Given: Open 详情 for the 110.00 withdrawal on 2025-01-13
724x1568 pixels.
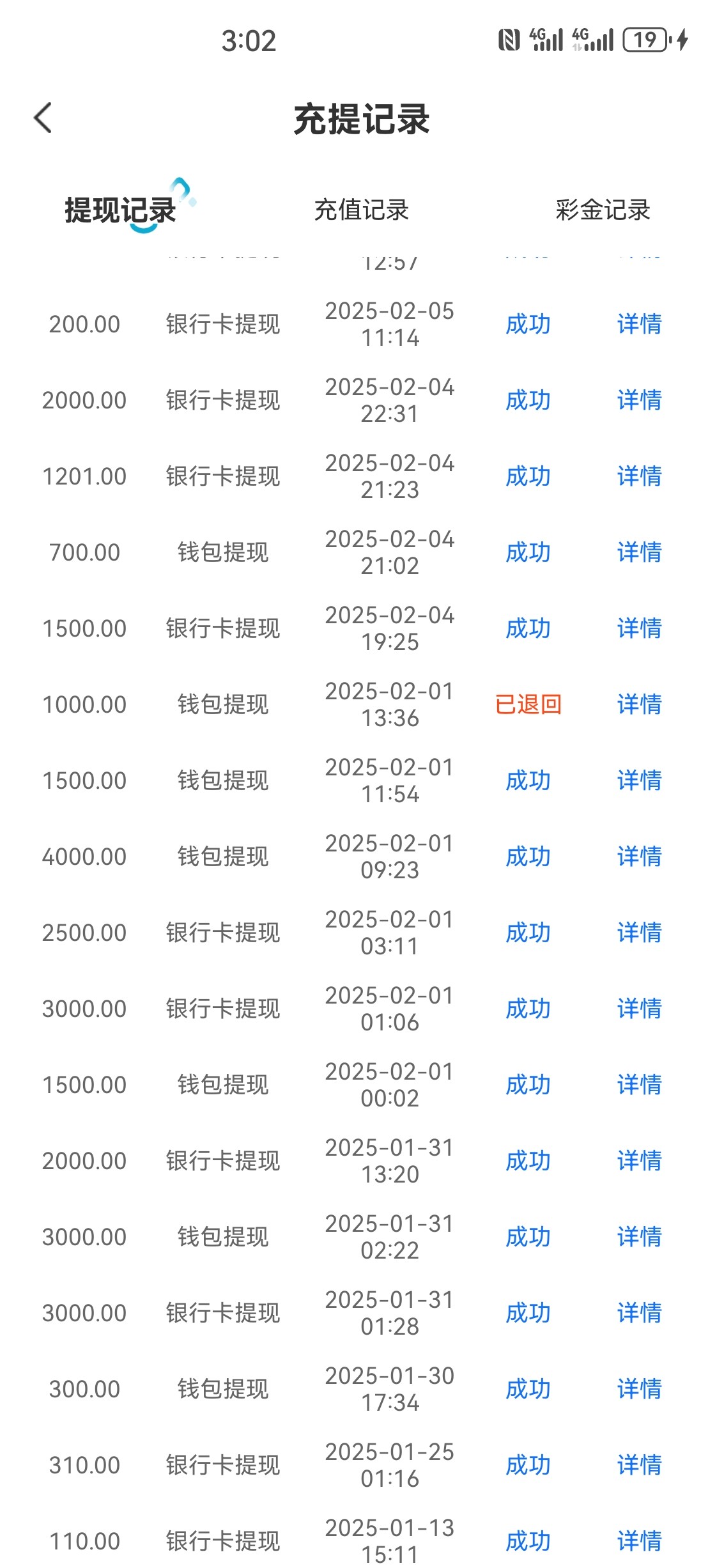Looking at the screenshot, I should pyautogui.click(x=639, y=1541).
